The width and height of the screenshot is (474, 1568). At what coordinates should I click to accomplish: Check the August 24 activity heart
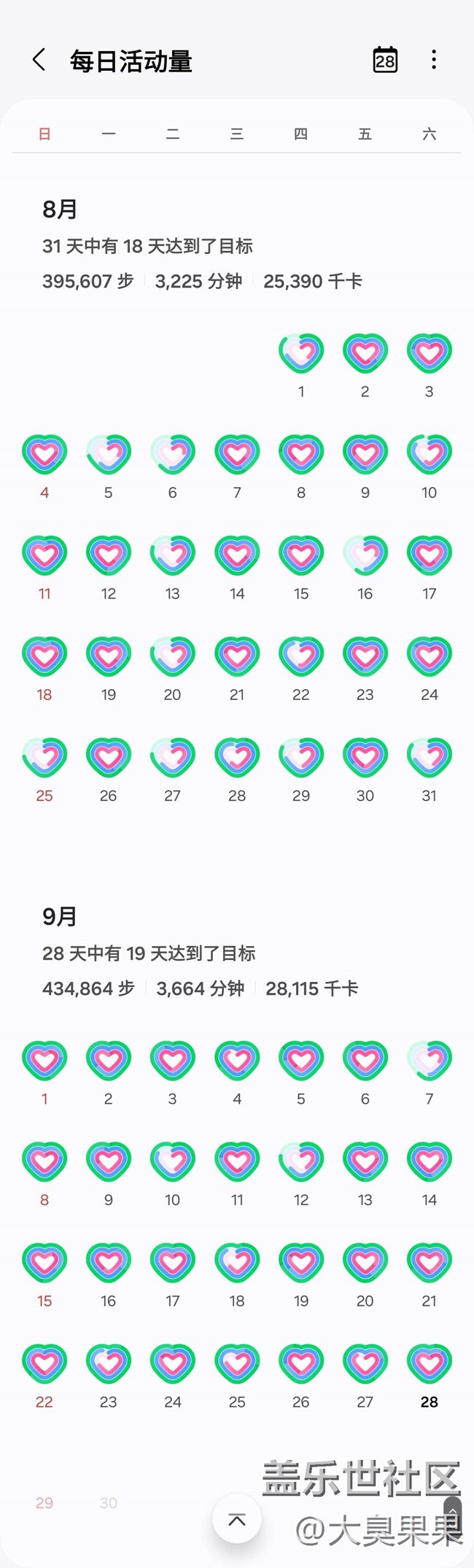[430, 656]
